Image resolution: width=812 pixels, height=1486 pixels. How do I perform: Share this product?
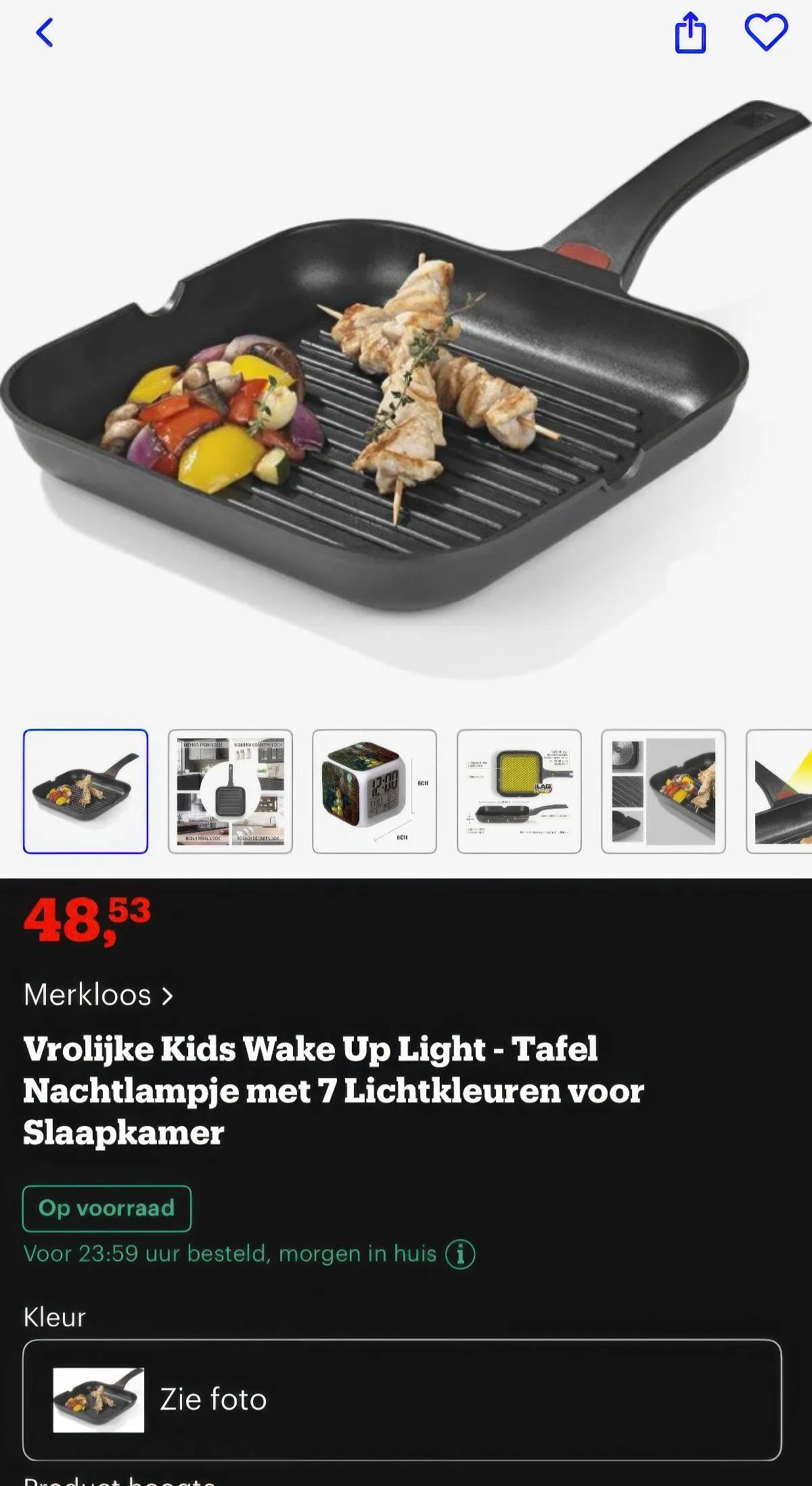pos(690,32)
